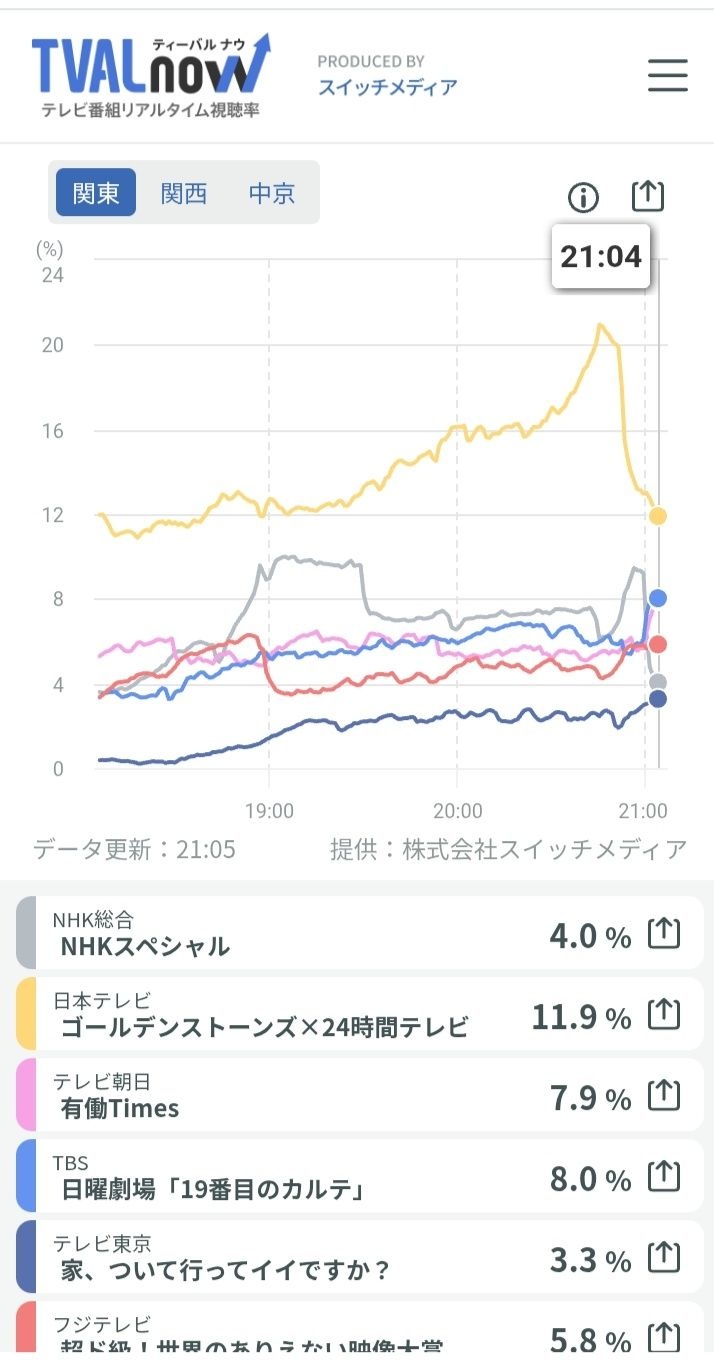Open the hamburger menu
The image size is (714, 1360).
click(x=667, y=75)
